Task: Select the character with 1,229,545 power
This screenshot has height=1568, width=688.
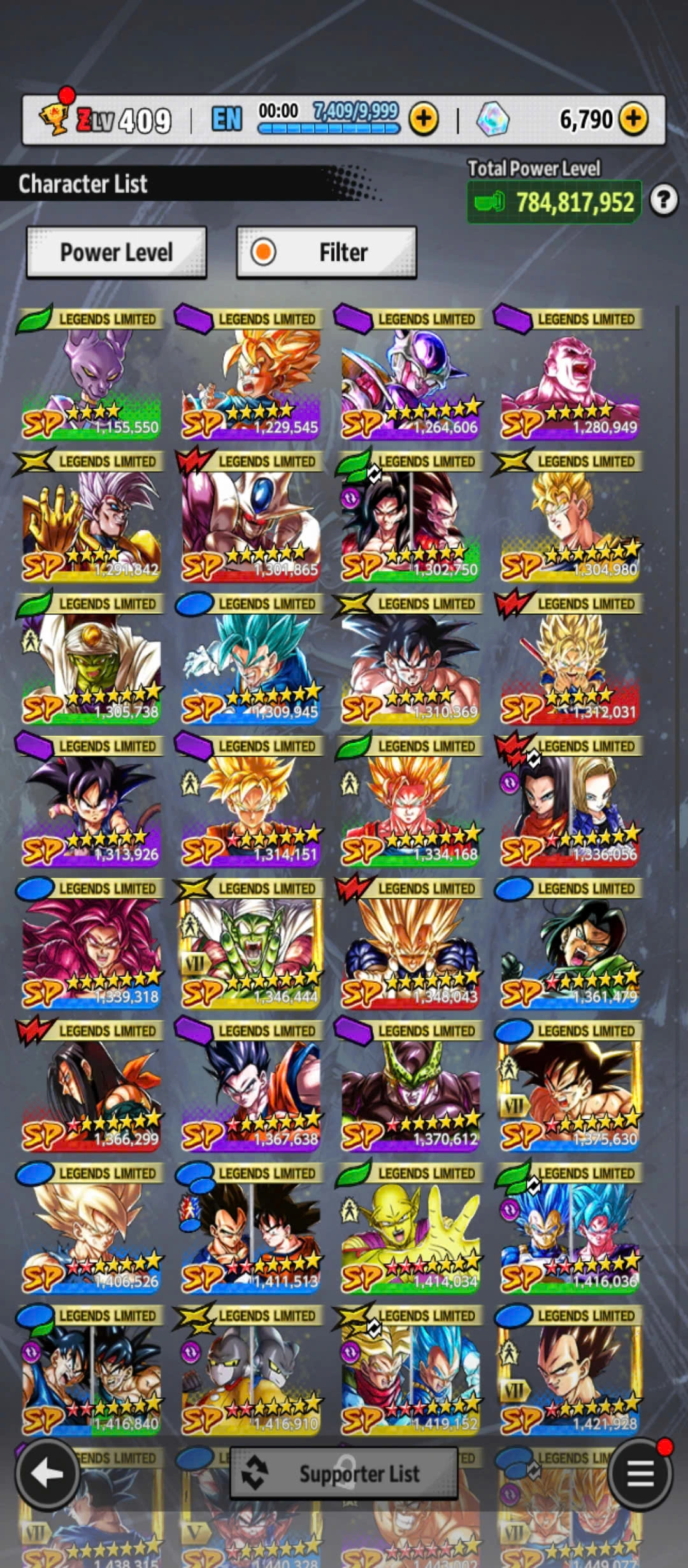Action: [x=250, y=382]
